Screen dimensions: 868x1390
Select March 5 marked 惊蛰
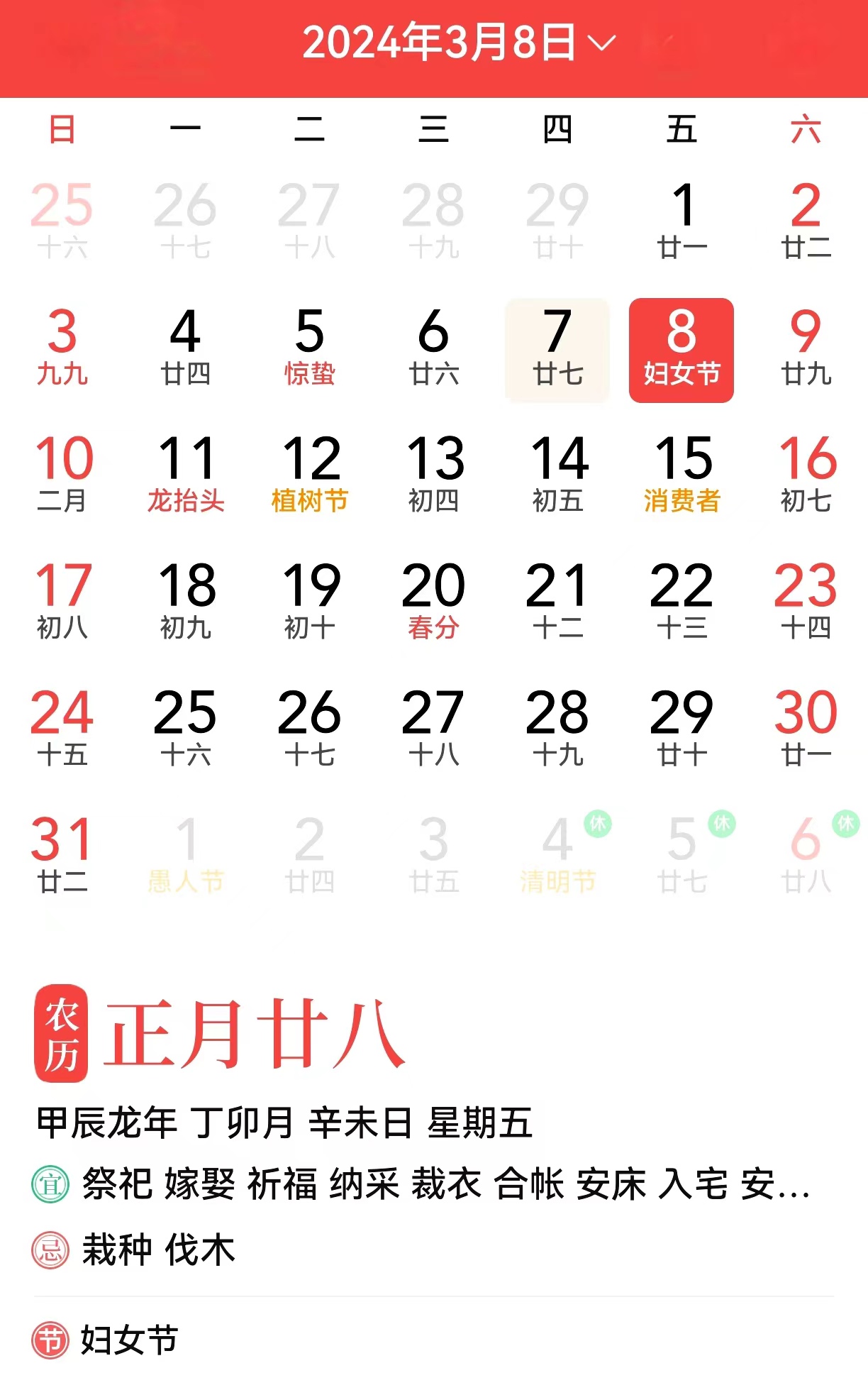click(310, 349)
